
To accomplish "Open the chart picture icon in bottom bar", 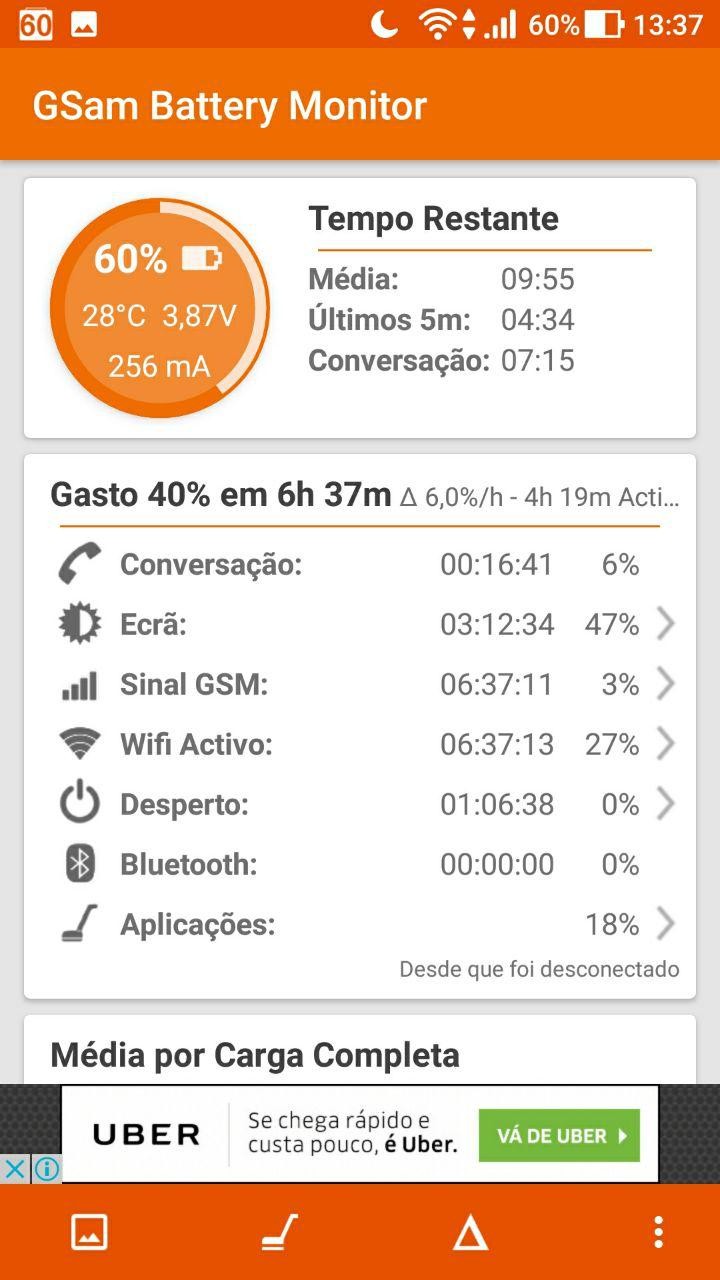I will coord(89,1232).
